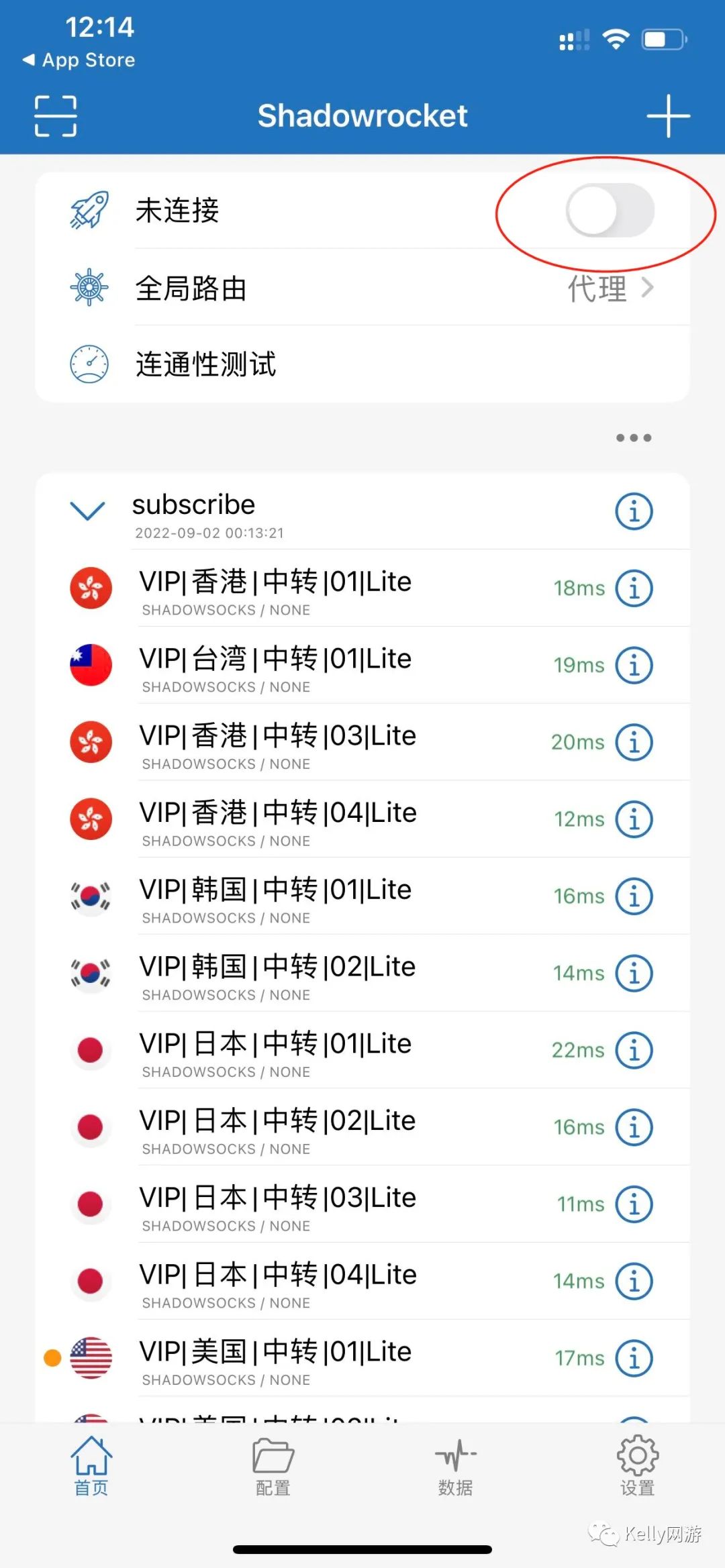Viewport: 725px width, 1568px height.
Task: Open info for the subscribe group
Action: (634, 511)
